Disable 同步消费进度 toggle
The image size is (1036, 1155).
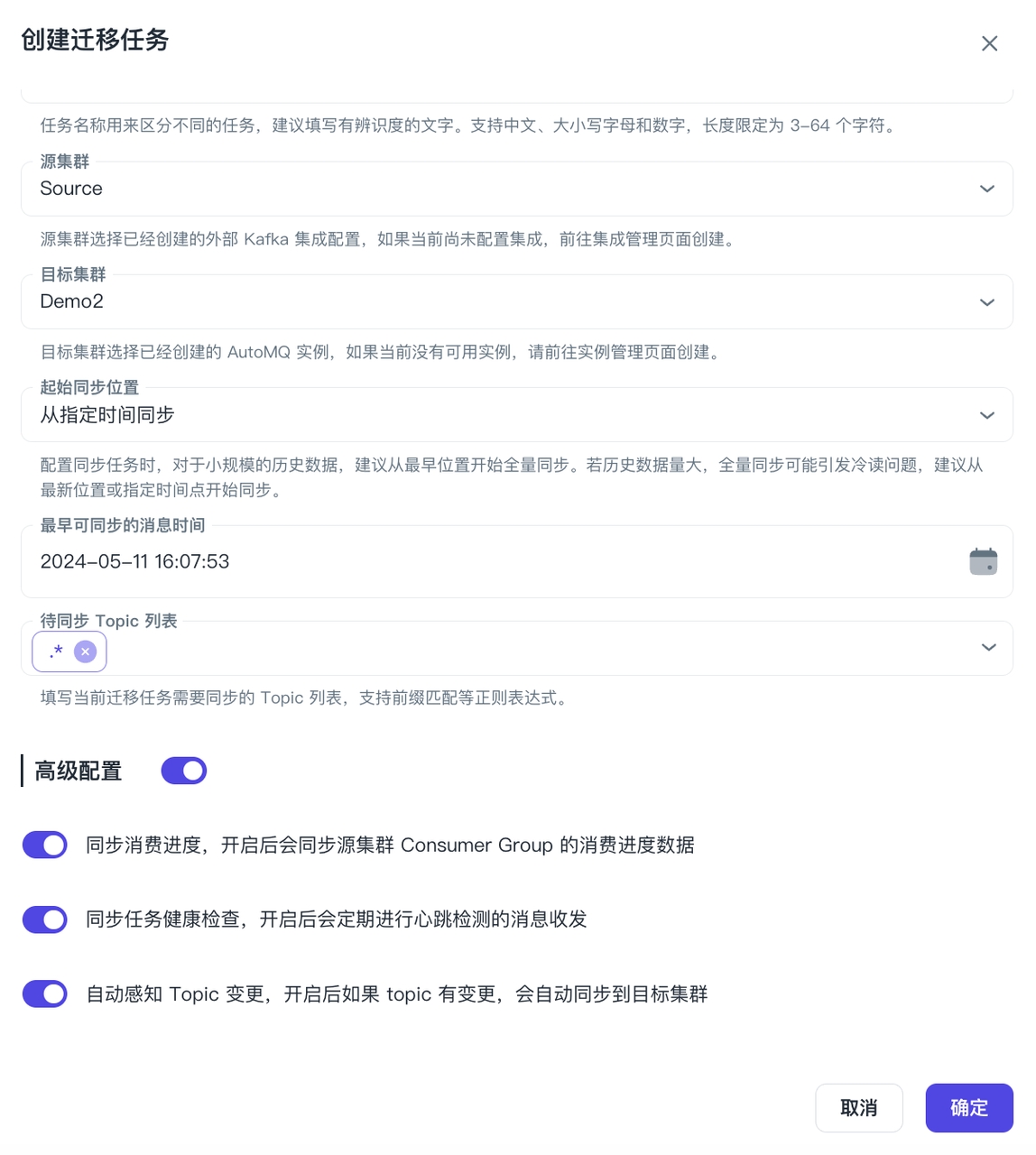point(45,845)
